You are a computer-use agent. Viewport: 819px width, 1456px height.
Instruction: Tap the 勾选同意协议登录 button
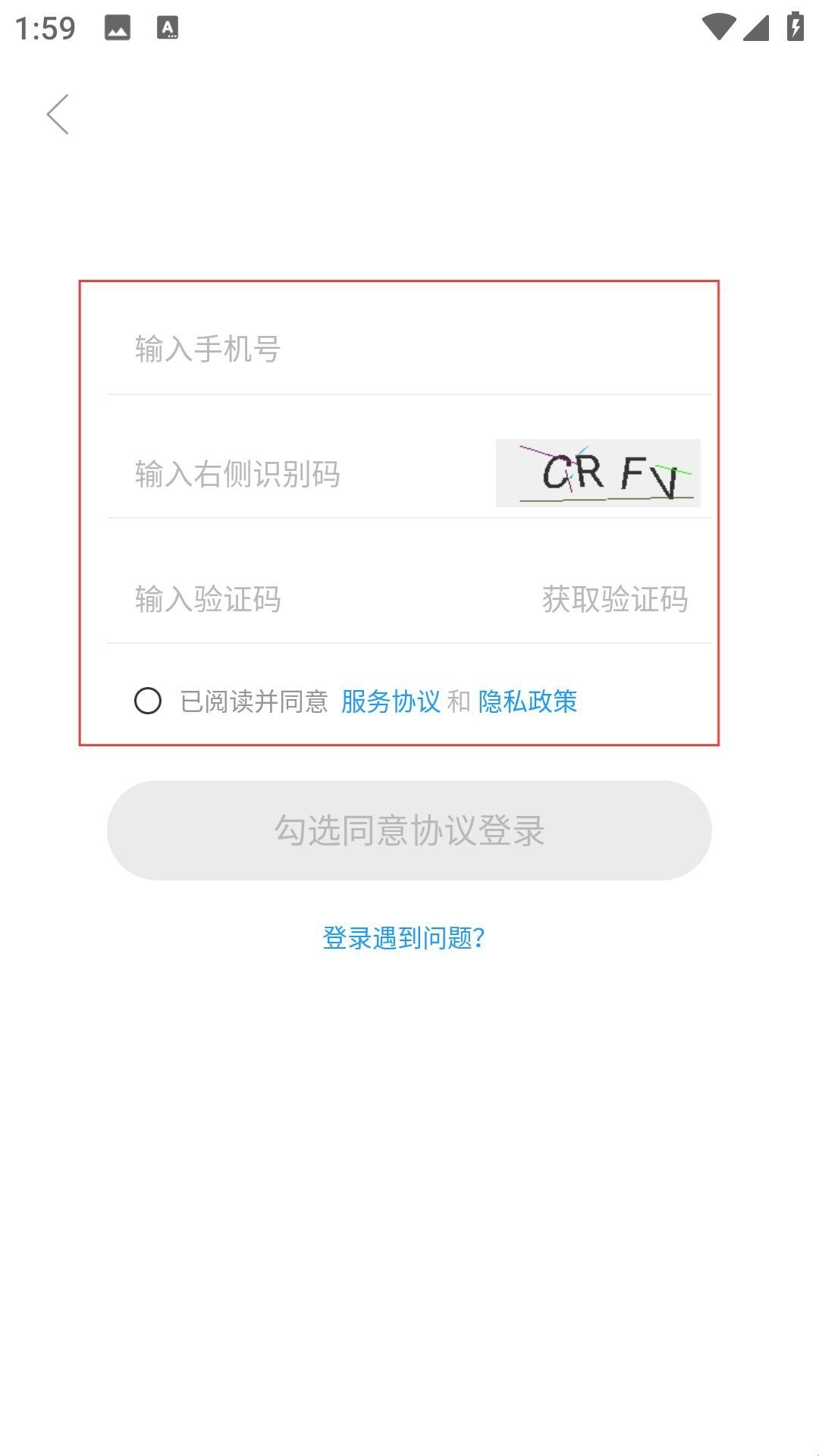(409, 830)
